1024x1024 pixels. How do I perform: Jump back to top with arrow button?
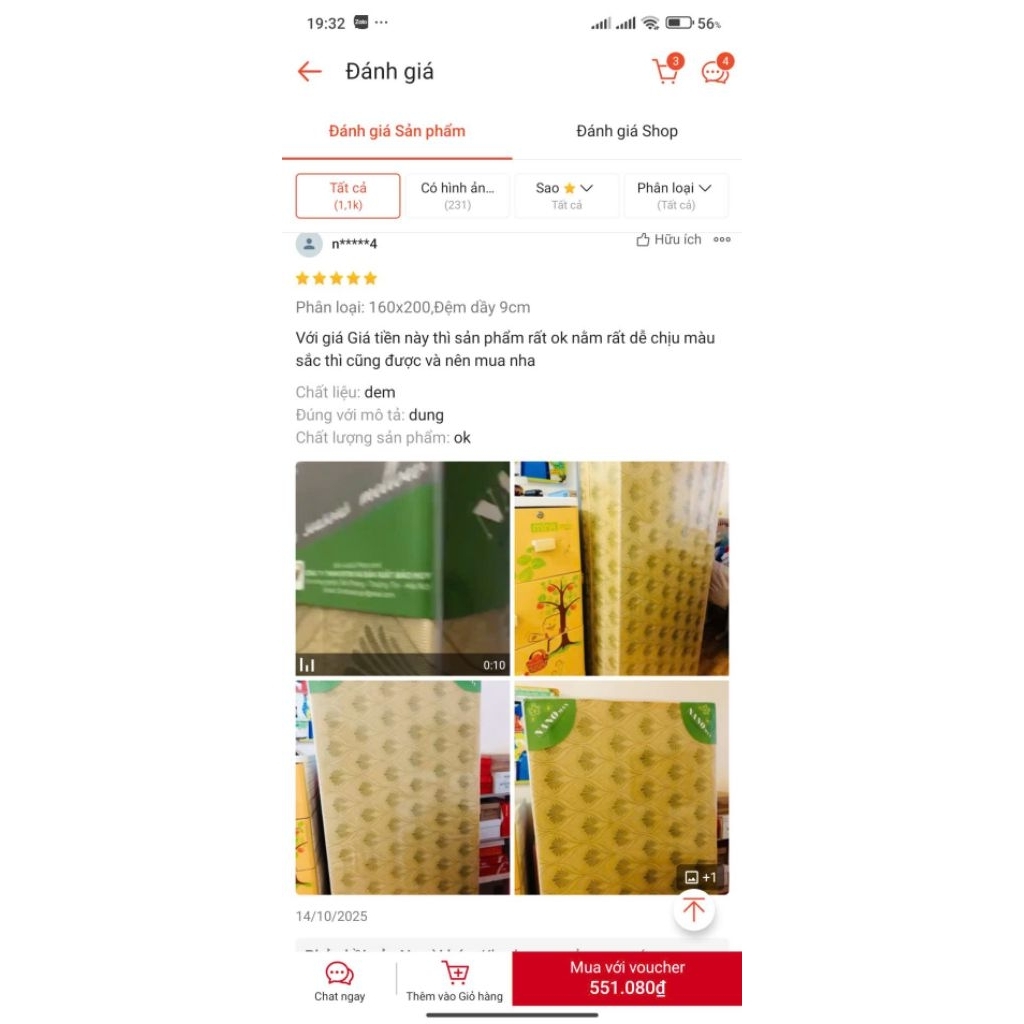(694, 910)
